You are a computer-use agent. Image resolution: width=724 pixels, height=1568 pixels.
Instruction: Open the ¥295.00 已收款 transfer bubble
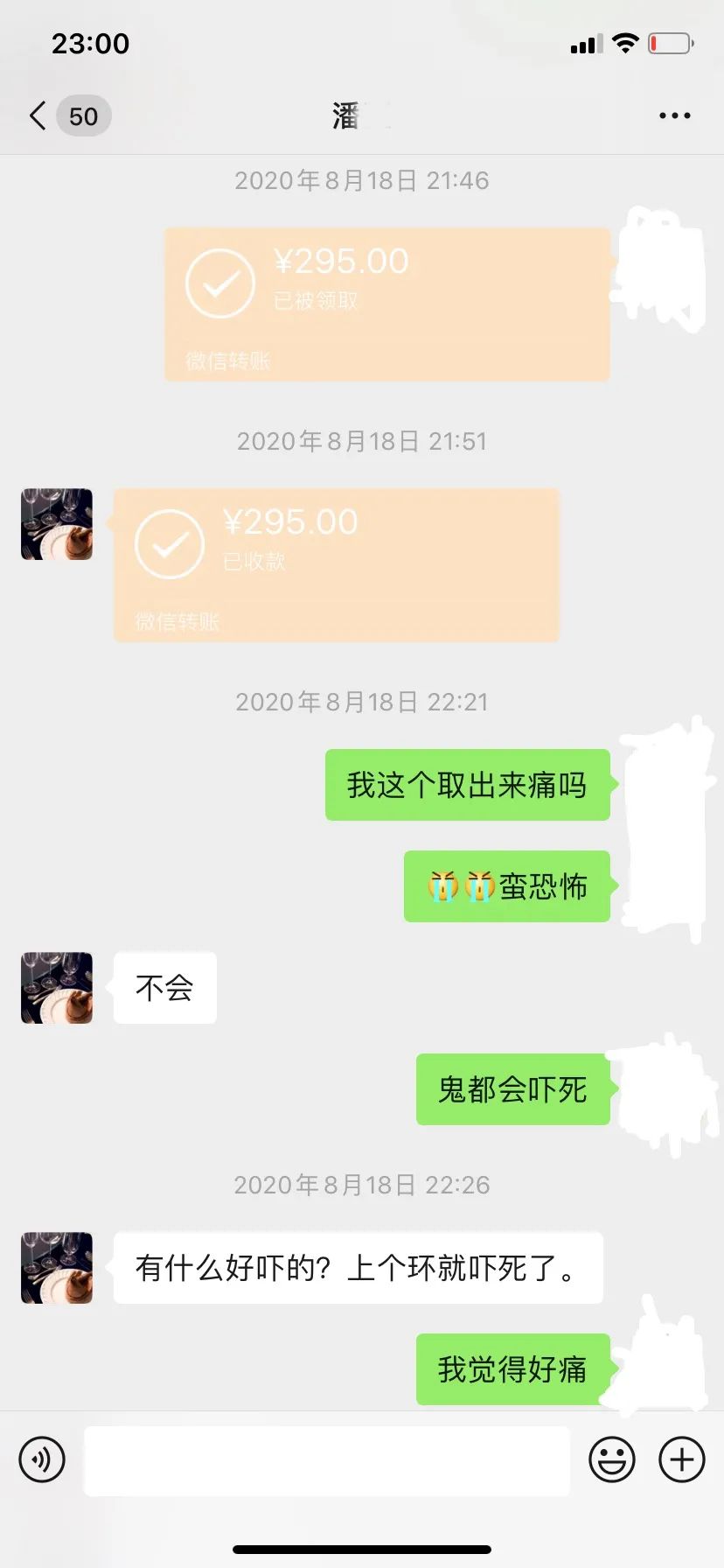(335, 564)
